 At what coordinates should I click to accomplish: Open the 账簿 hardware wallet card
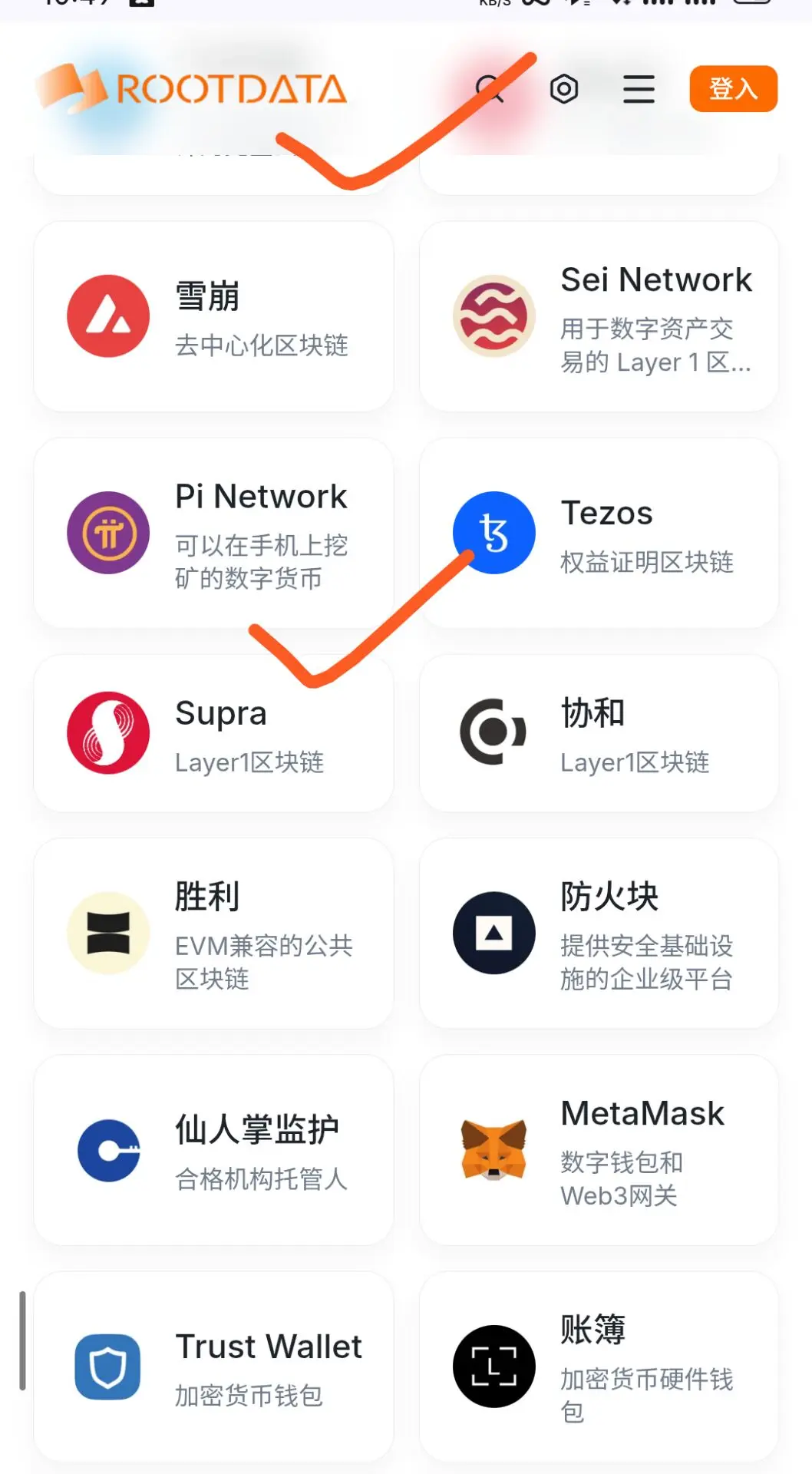[x=599, y=1367]
